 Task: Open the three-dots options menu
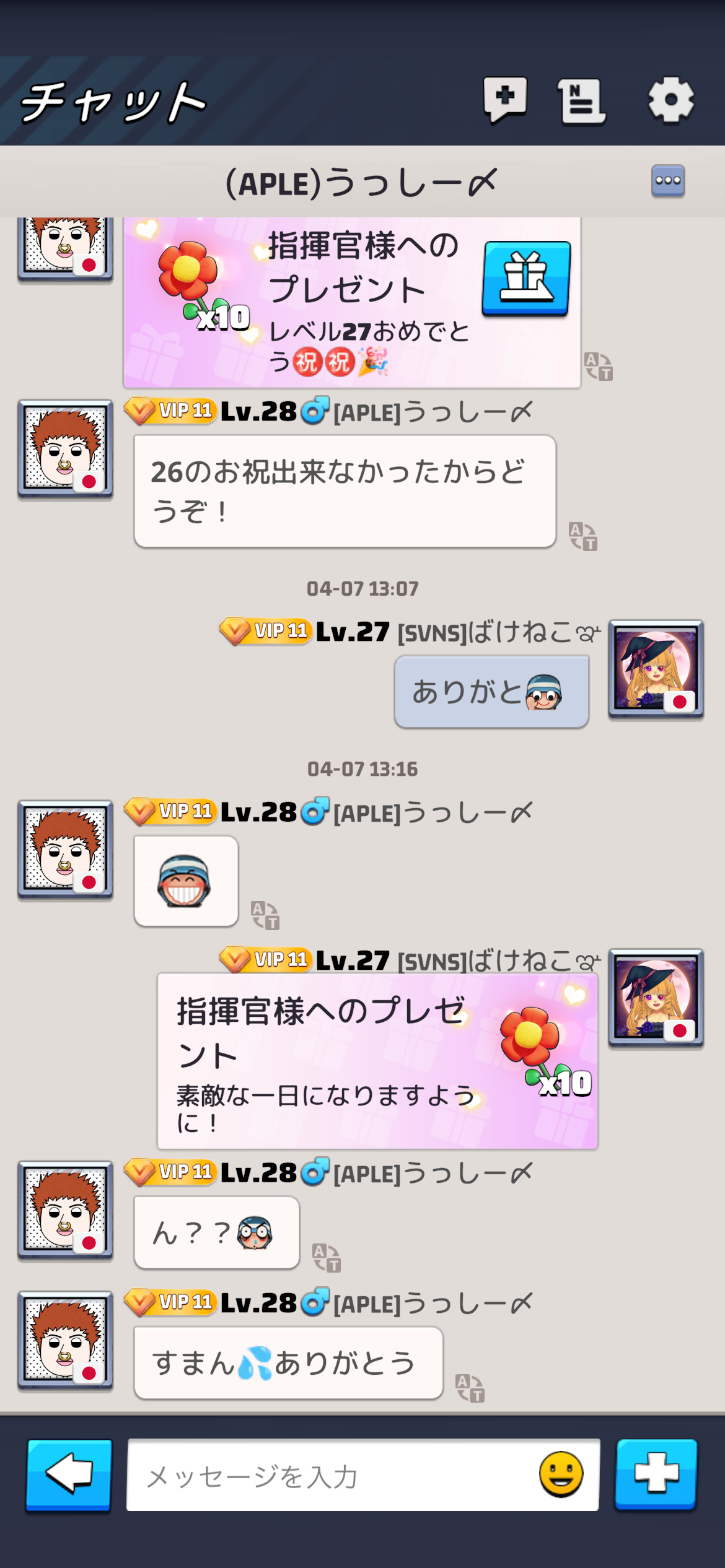point(668,181)
